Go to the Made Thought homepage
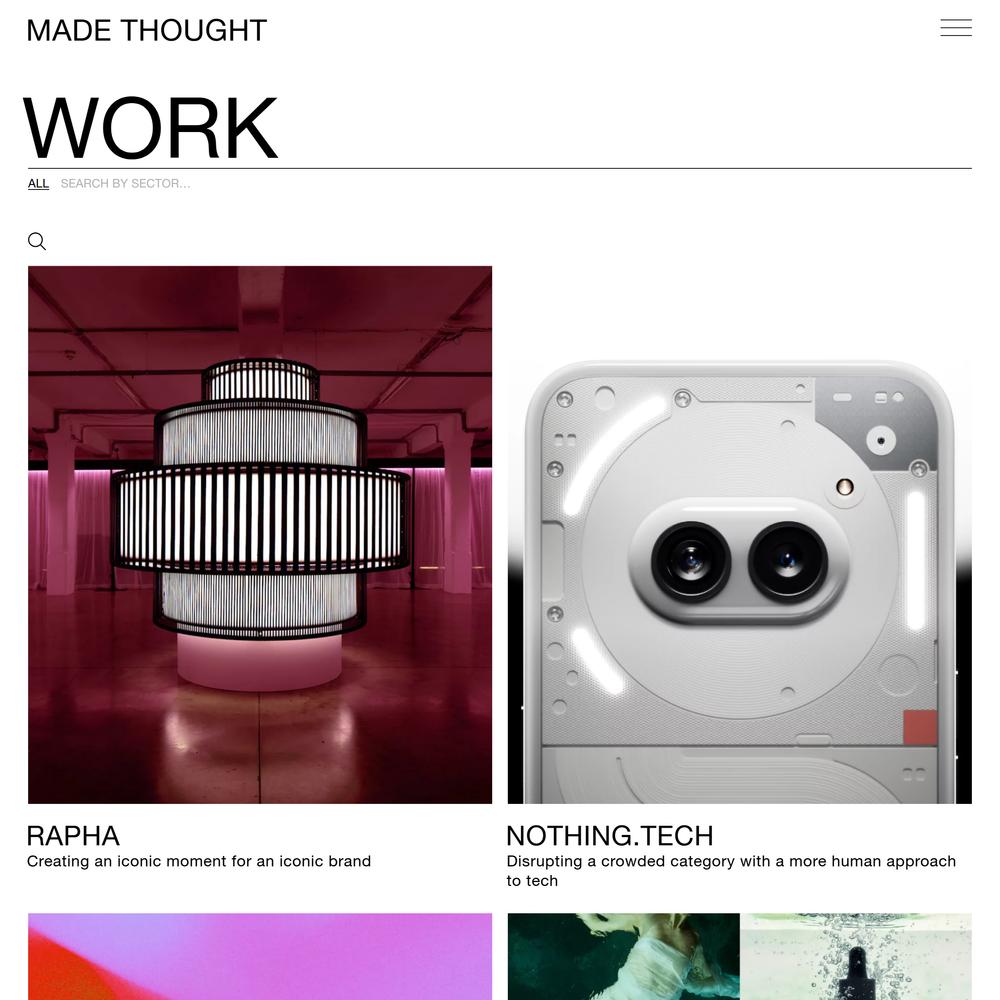The image size is (1000, 1000). pyautogui.click(x=147, y=31)
